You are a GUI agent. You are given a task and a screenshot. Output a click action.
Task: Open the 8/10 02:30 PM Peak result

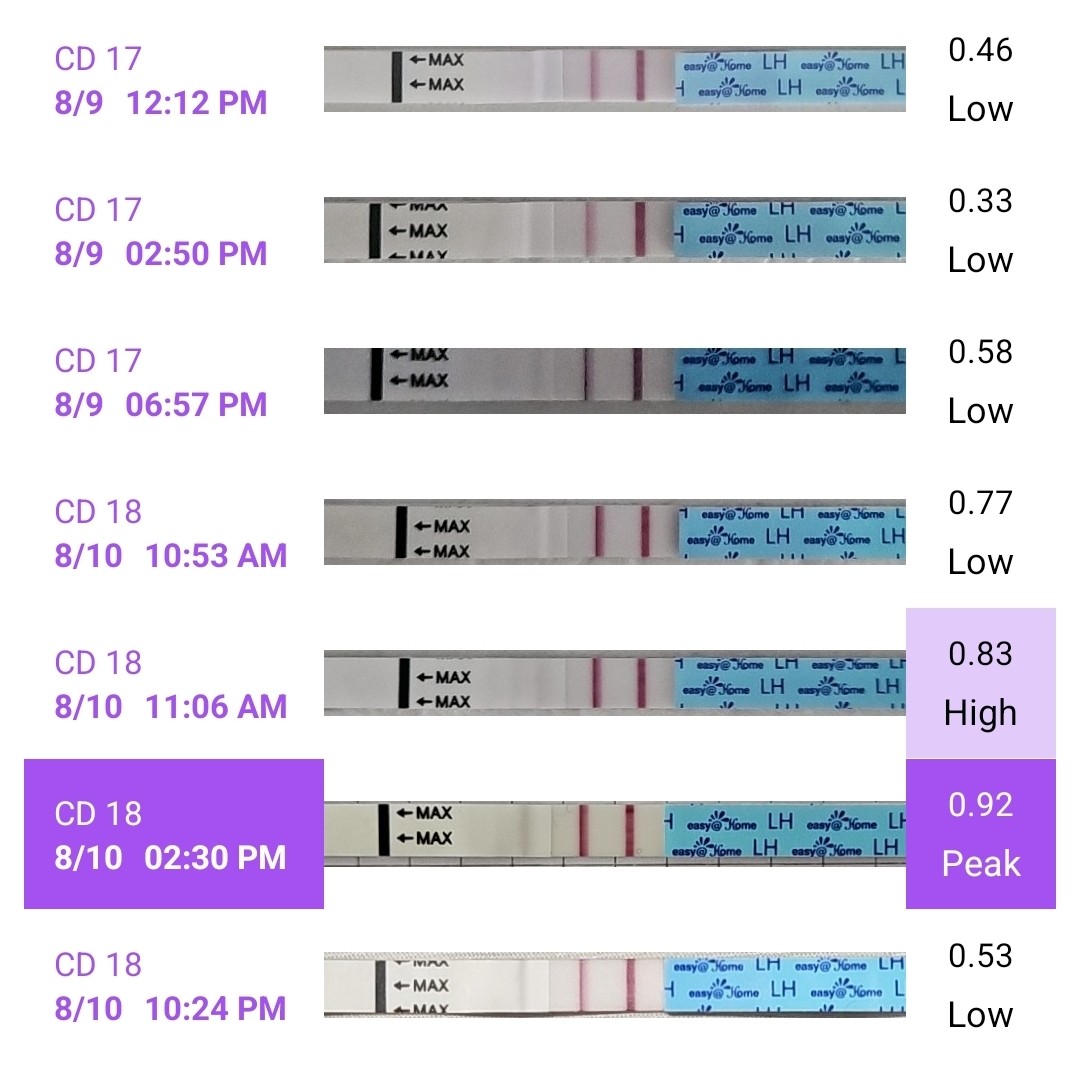(980, 835)
